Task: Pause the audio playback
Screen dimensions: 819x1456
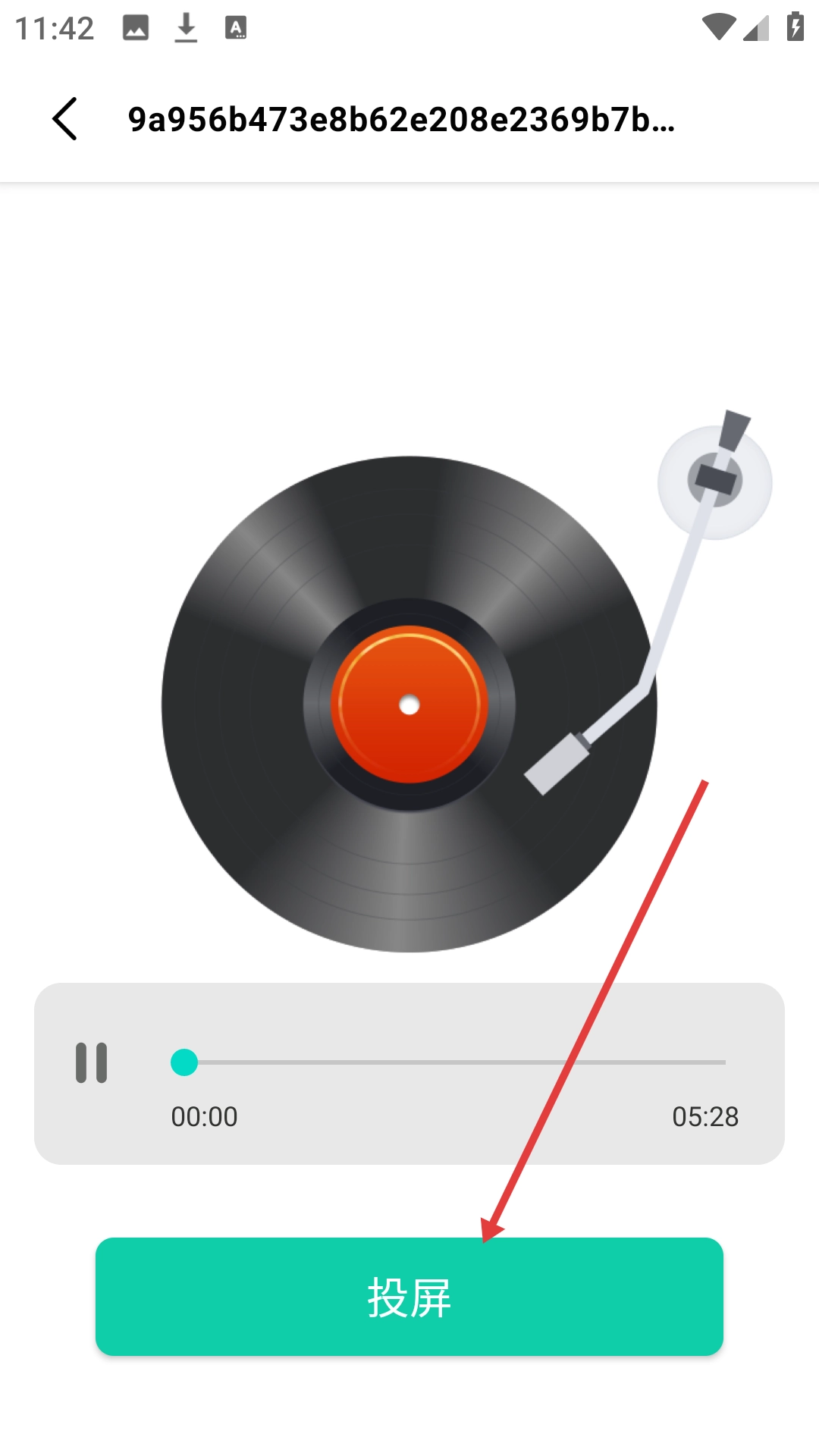Action: tap(92, 1062)
